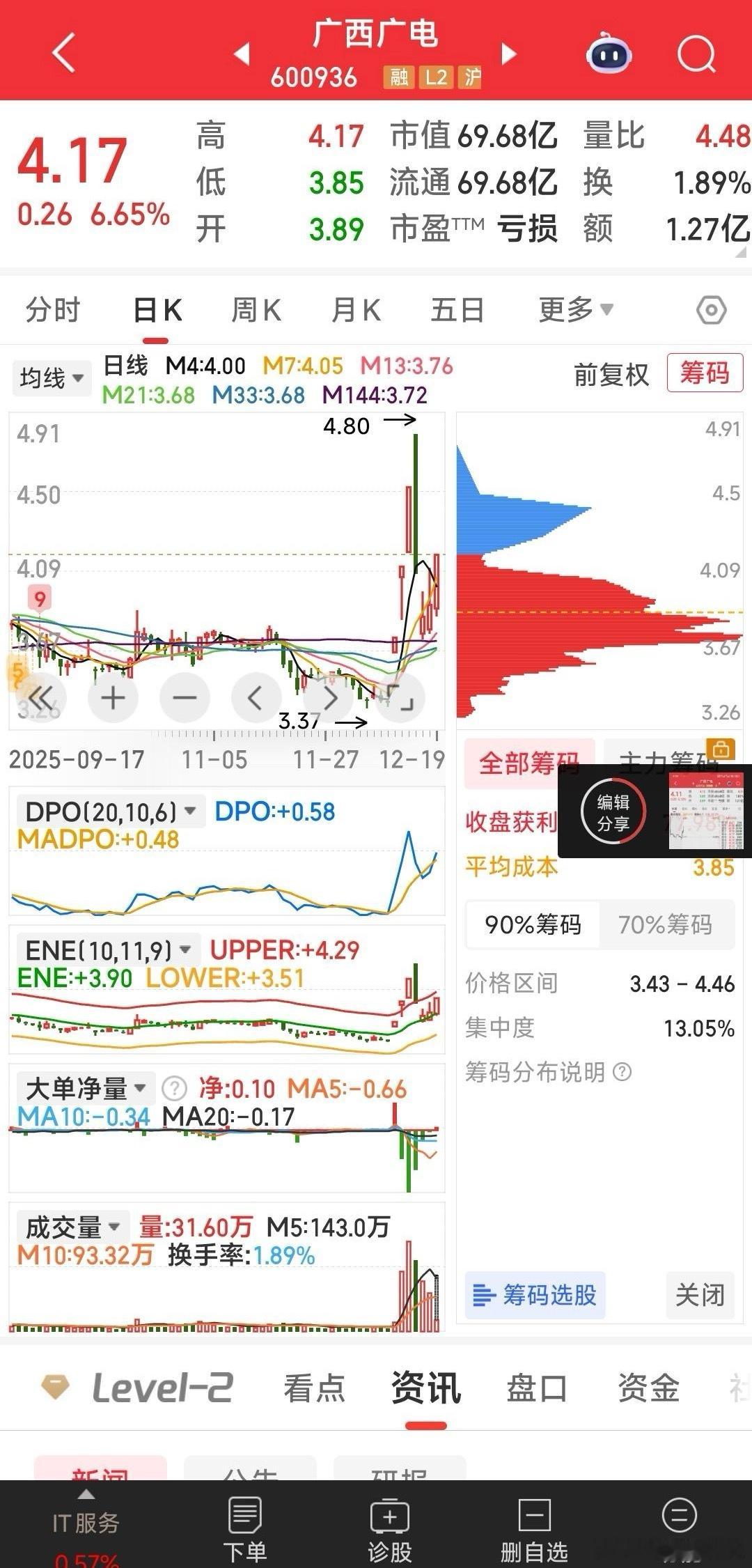Select the 70%筹码 segment
Image resolution: width=752 pixels, height=1568 pixels.
[665, 924]
